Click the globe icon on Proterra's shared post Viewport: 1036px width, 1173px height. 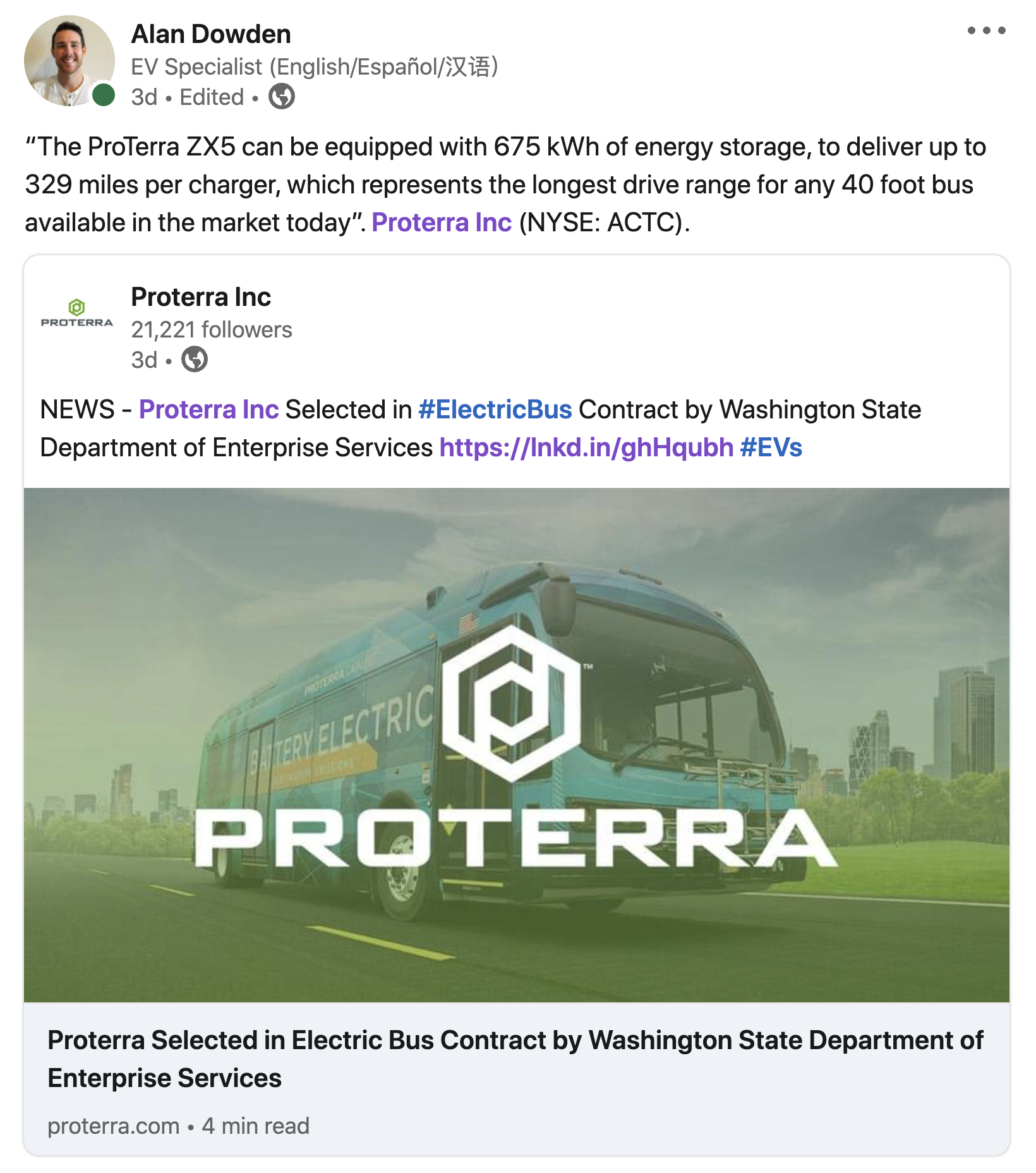pyautogui.click(x=196, y=360)
